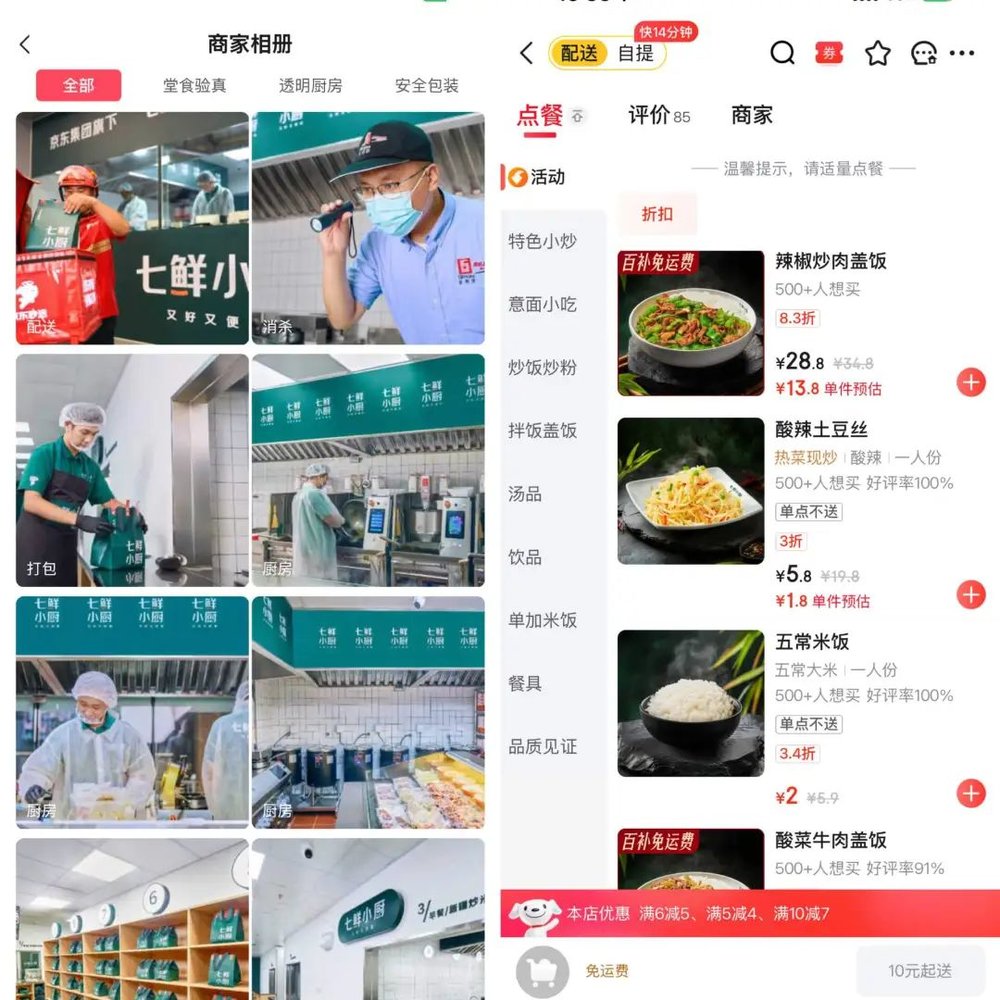This screenshot has height=1000, width=1000.
Task: Select the 全部 album filter
Action: (x=78, y=86)
